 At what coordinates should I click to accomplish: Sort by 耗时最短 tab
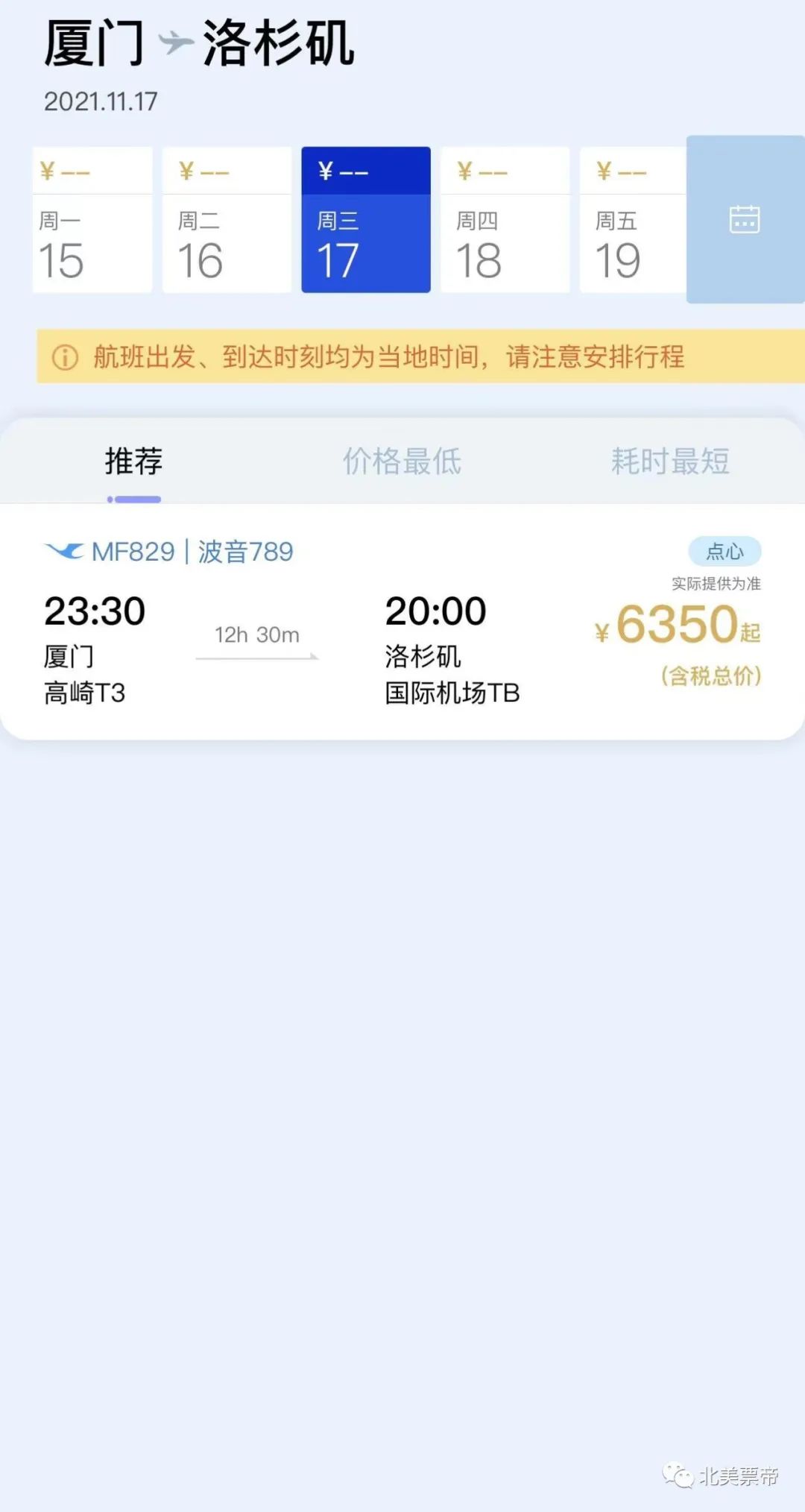670,462
